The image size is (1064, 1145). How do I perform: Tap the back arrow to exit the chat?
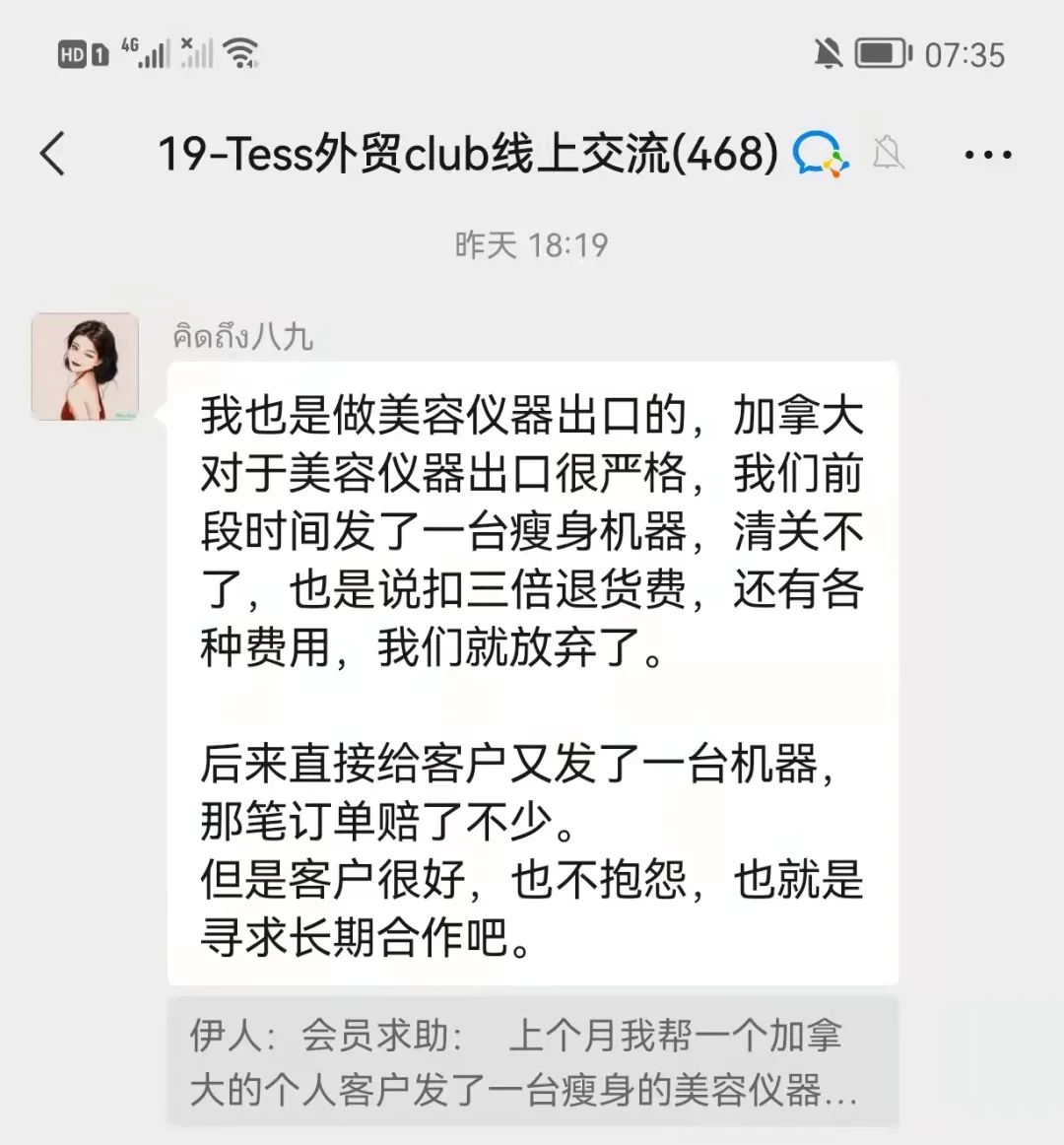pos(54,155)
